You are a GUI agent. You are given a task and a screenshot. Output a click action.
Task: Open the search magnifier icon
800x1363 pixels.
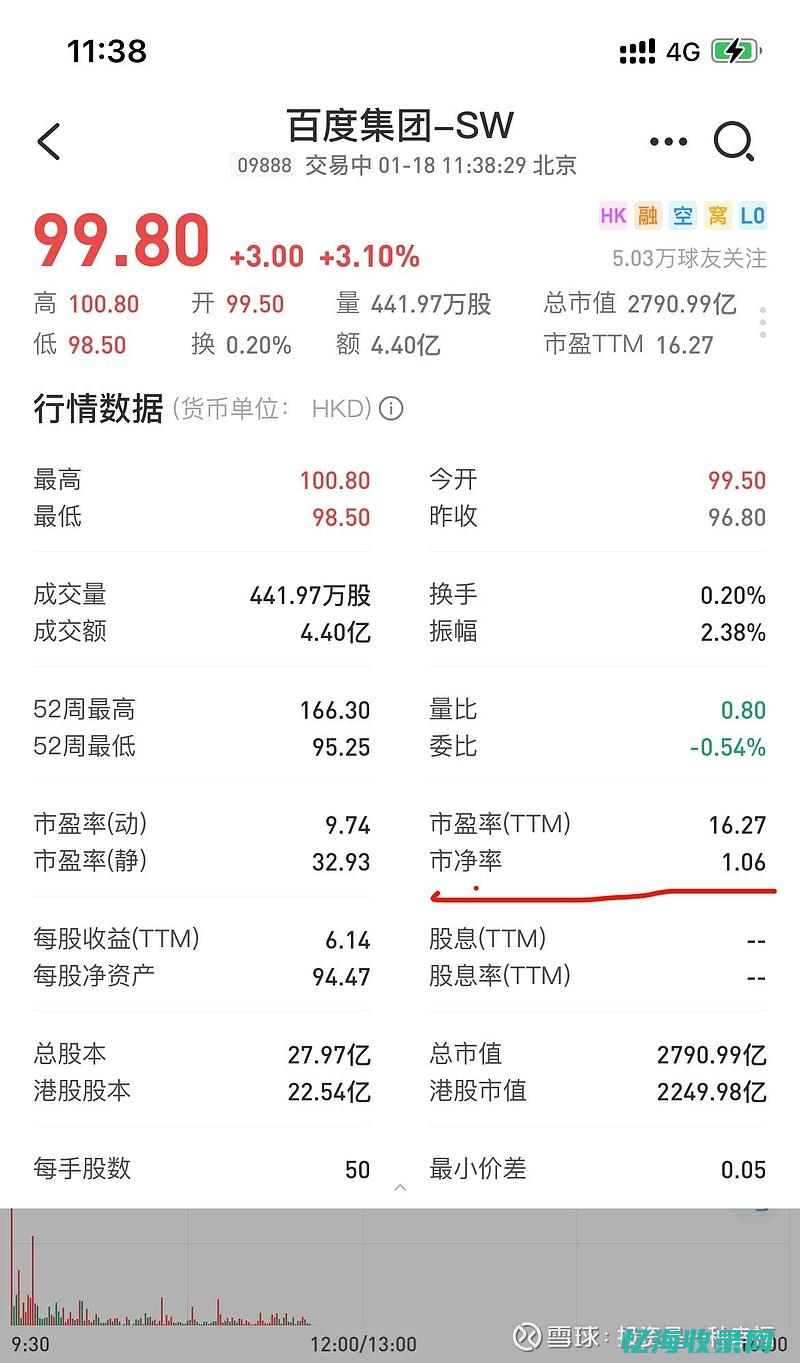(735, 141)
